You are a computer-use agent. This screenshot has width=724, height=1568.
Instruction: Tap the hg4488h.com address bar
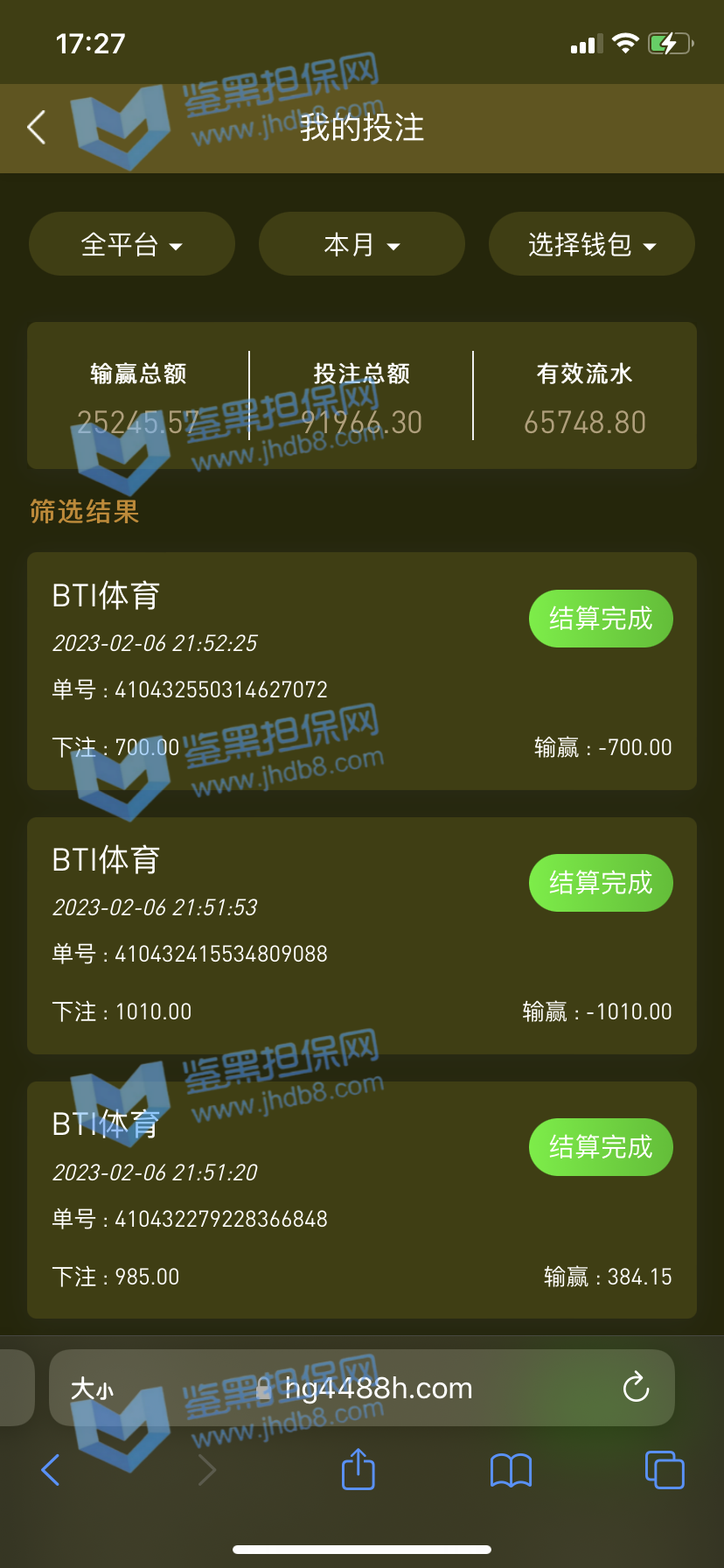[378, 1389]
